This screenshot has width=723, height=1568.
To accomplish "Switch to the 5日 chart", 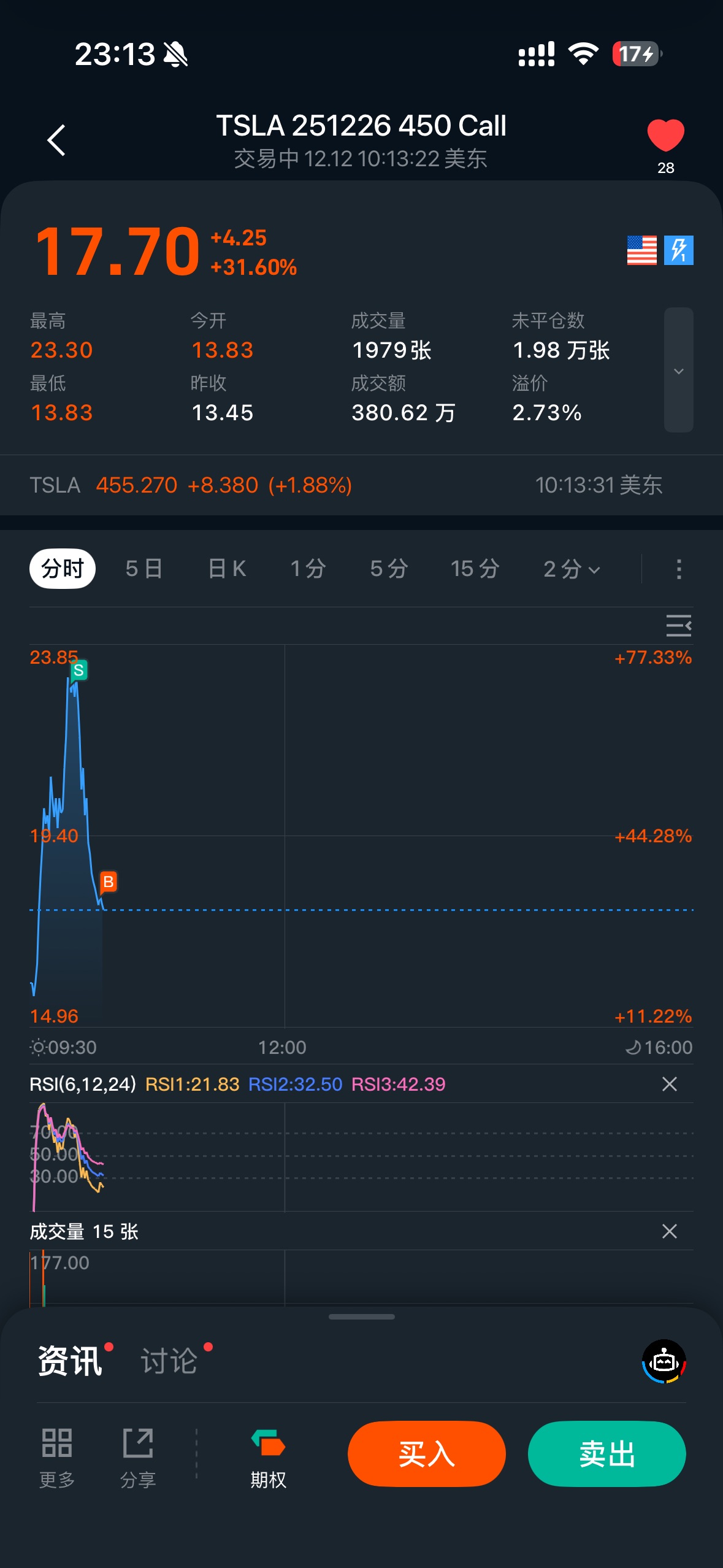I will (x=144, y=569).
